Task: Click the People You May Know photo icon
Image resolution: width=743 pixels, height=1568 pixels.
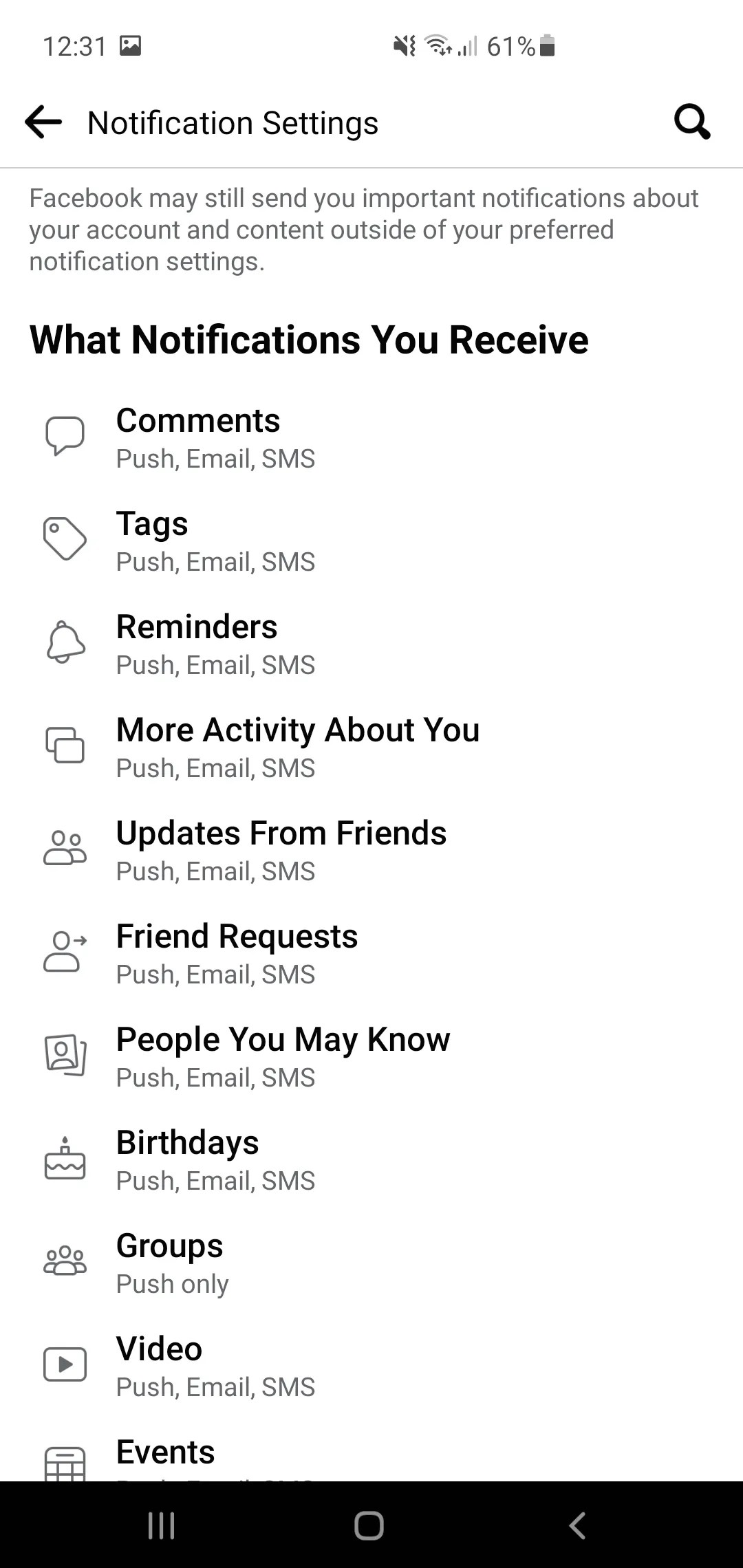Action: (64, 1054)
